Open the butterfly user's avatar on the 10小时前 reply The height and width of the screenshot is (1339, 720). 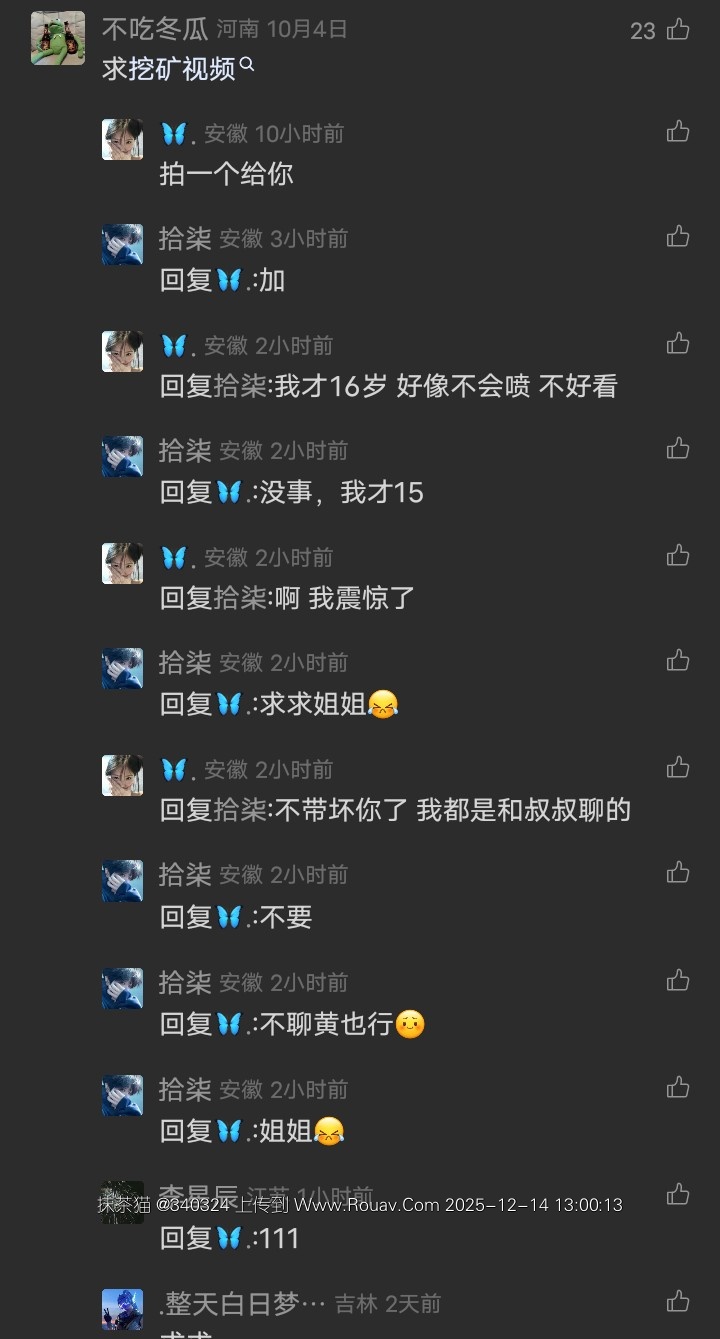(x=122, y=139)
